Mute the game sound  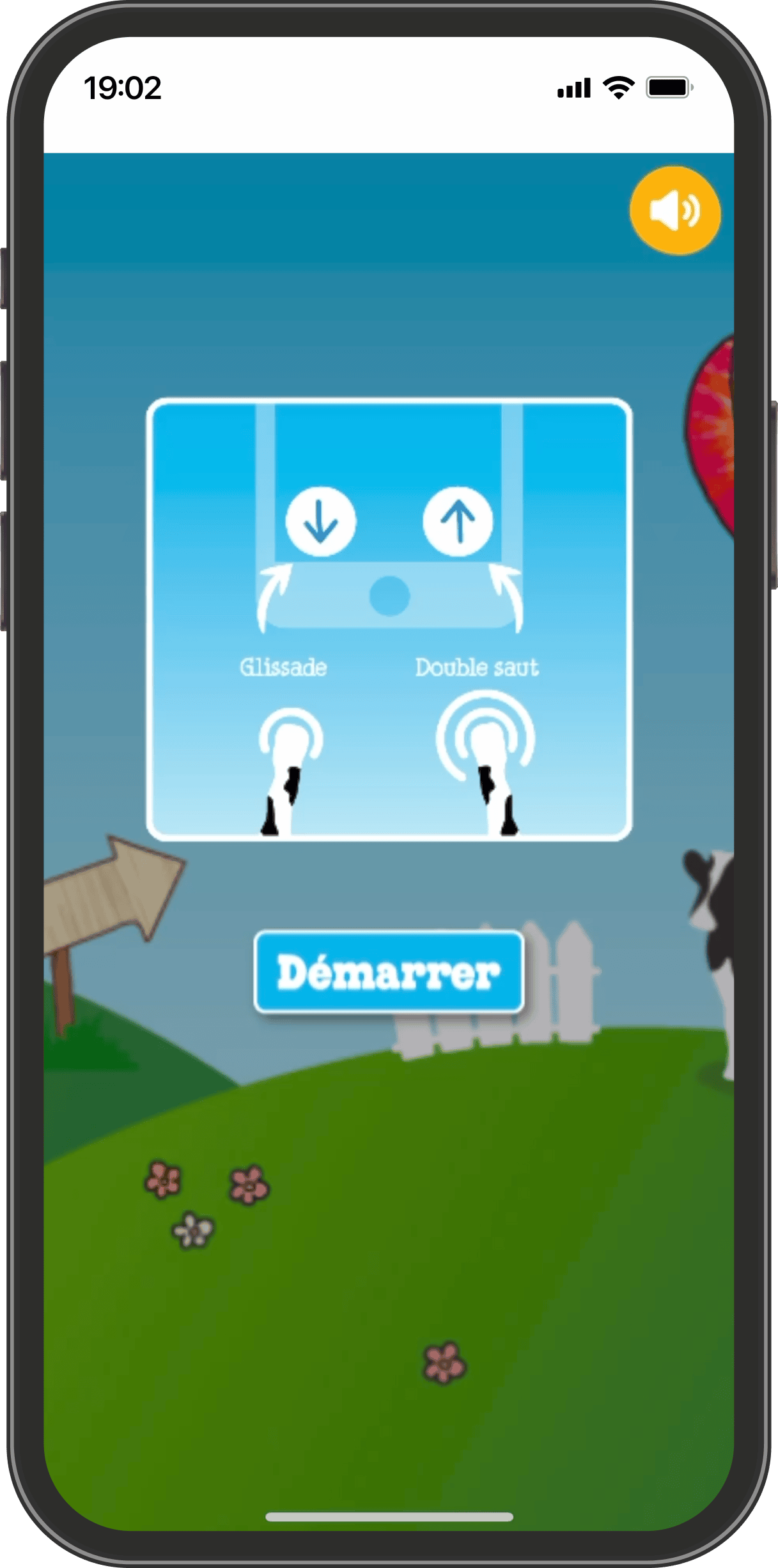[674, 211]
